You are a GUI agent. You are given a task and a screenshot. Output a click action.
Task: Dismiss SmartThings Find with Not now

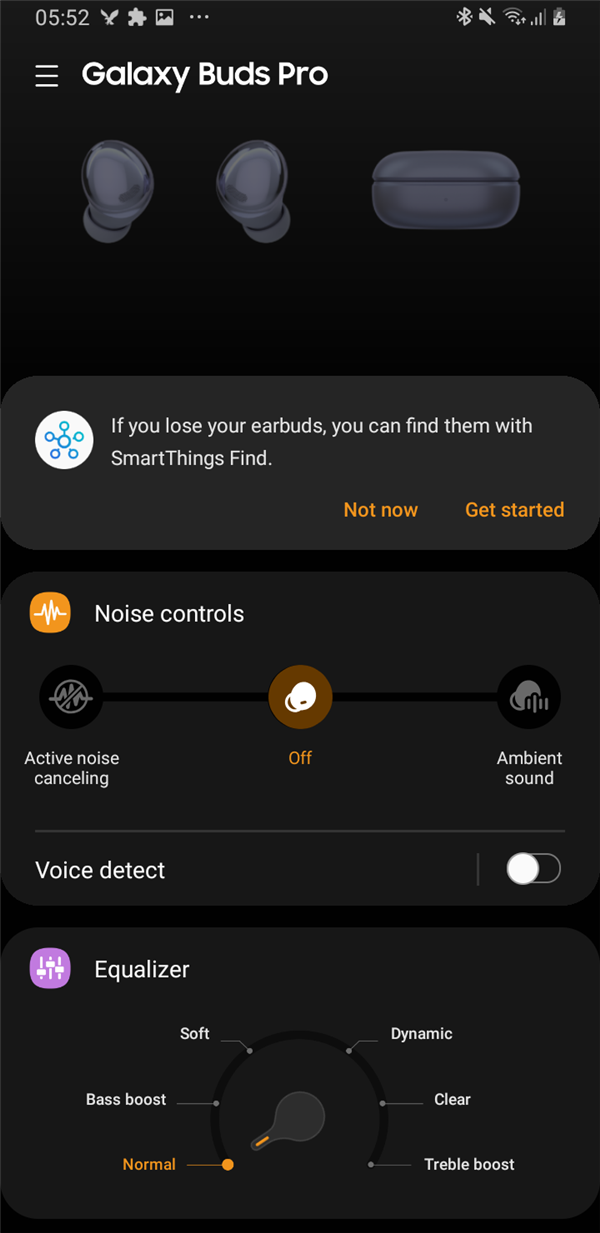click(380, 510)
